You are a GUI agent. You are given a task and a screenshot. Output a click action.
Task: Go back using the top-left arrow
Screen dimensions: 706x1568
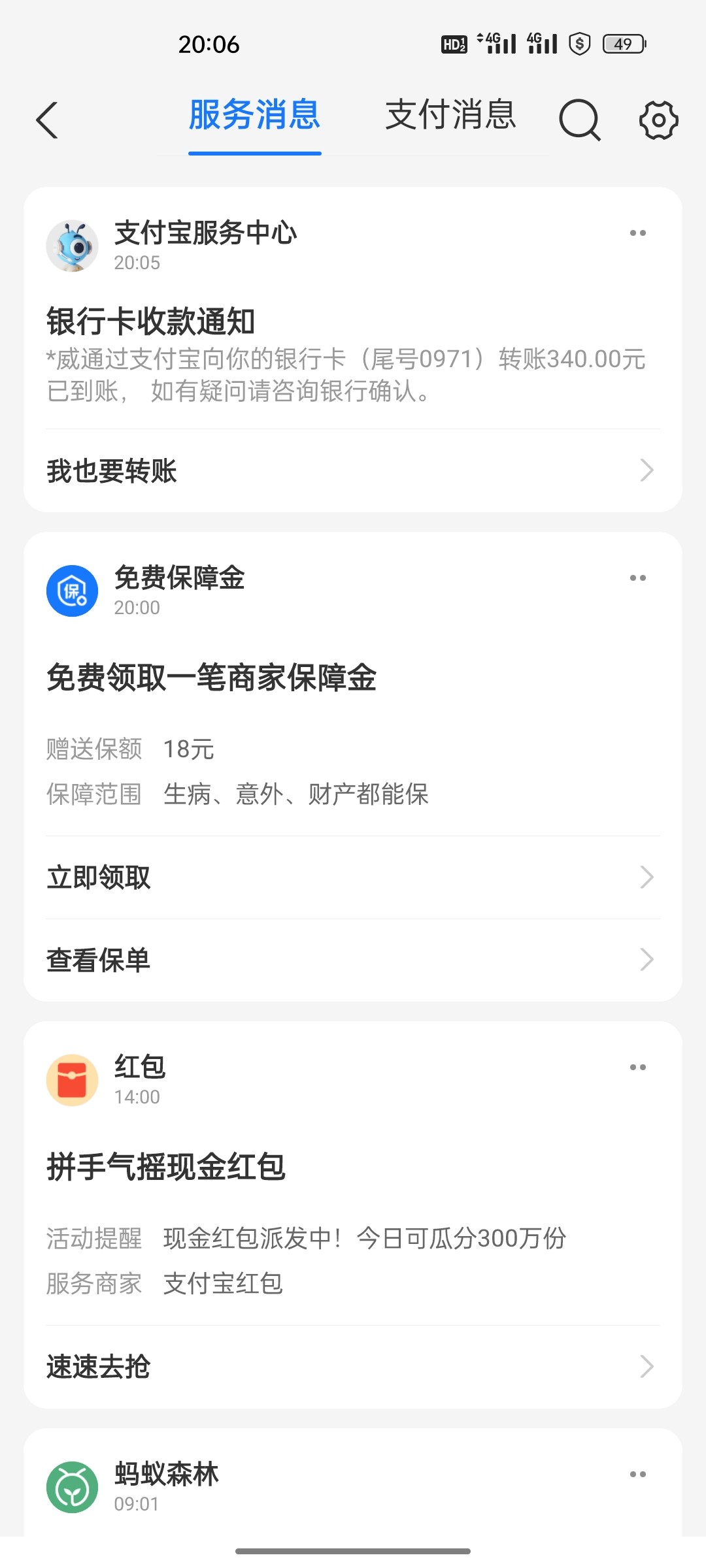[47, 120]
